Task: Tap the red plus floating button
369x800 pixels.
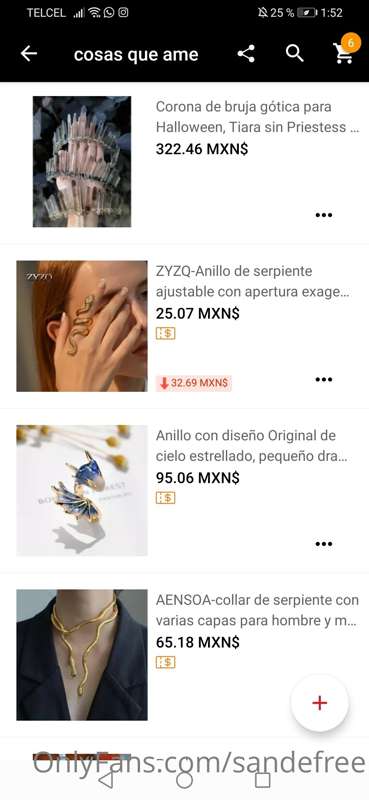Action: 319,703
